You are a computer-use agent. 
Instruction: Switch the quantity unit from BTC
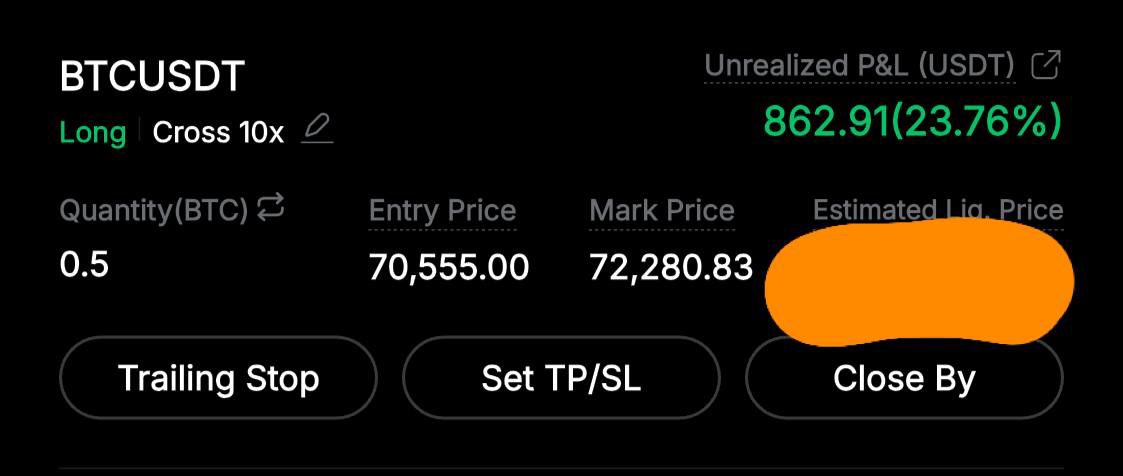pos(270,208)
